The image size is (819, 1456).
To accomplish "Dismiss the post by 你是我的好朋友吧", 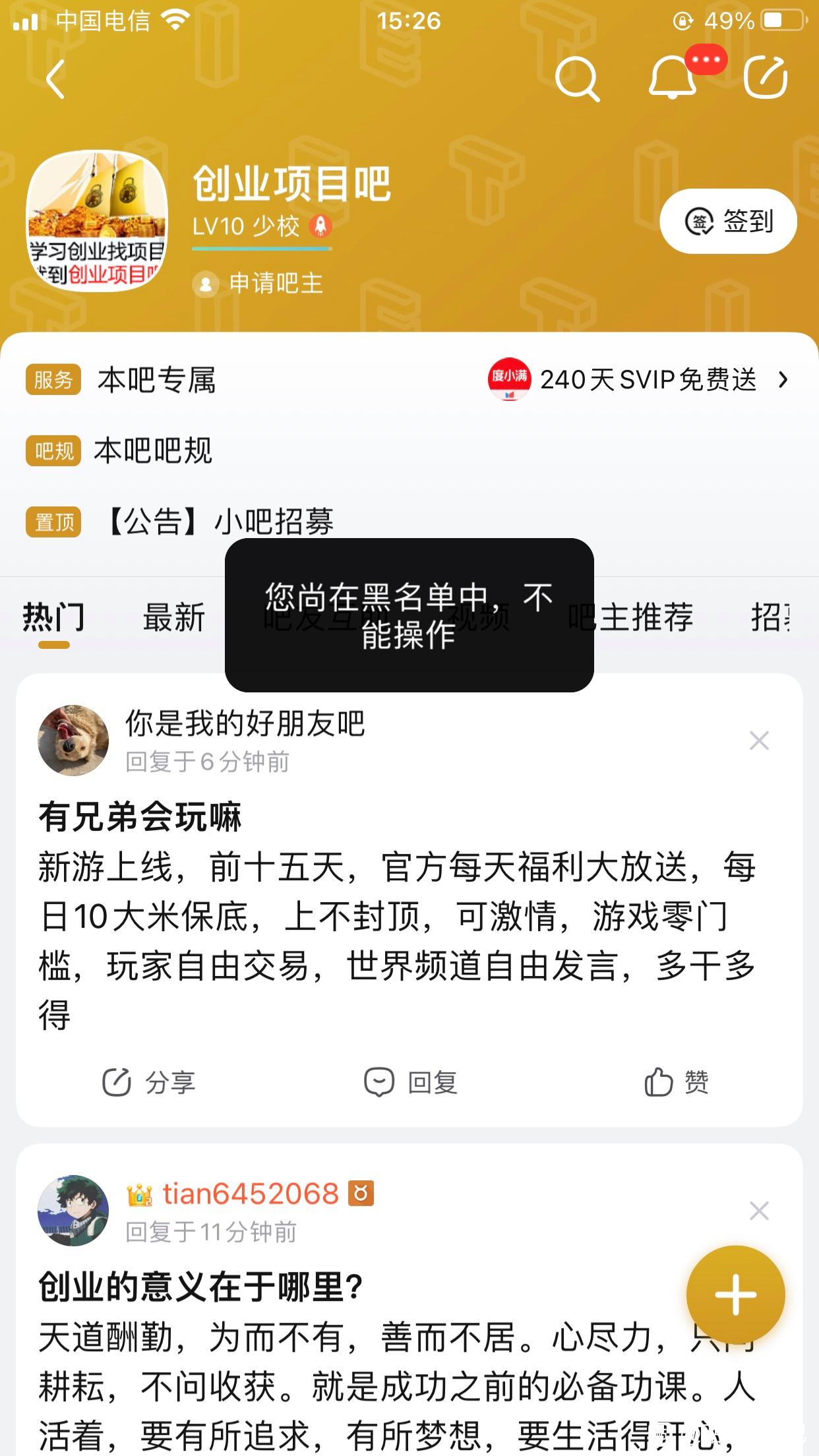I will click(x=759, y=741).
